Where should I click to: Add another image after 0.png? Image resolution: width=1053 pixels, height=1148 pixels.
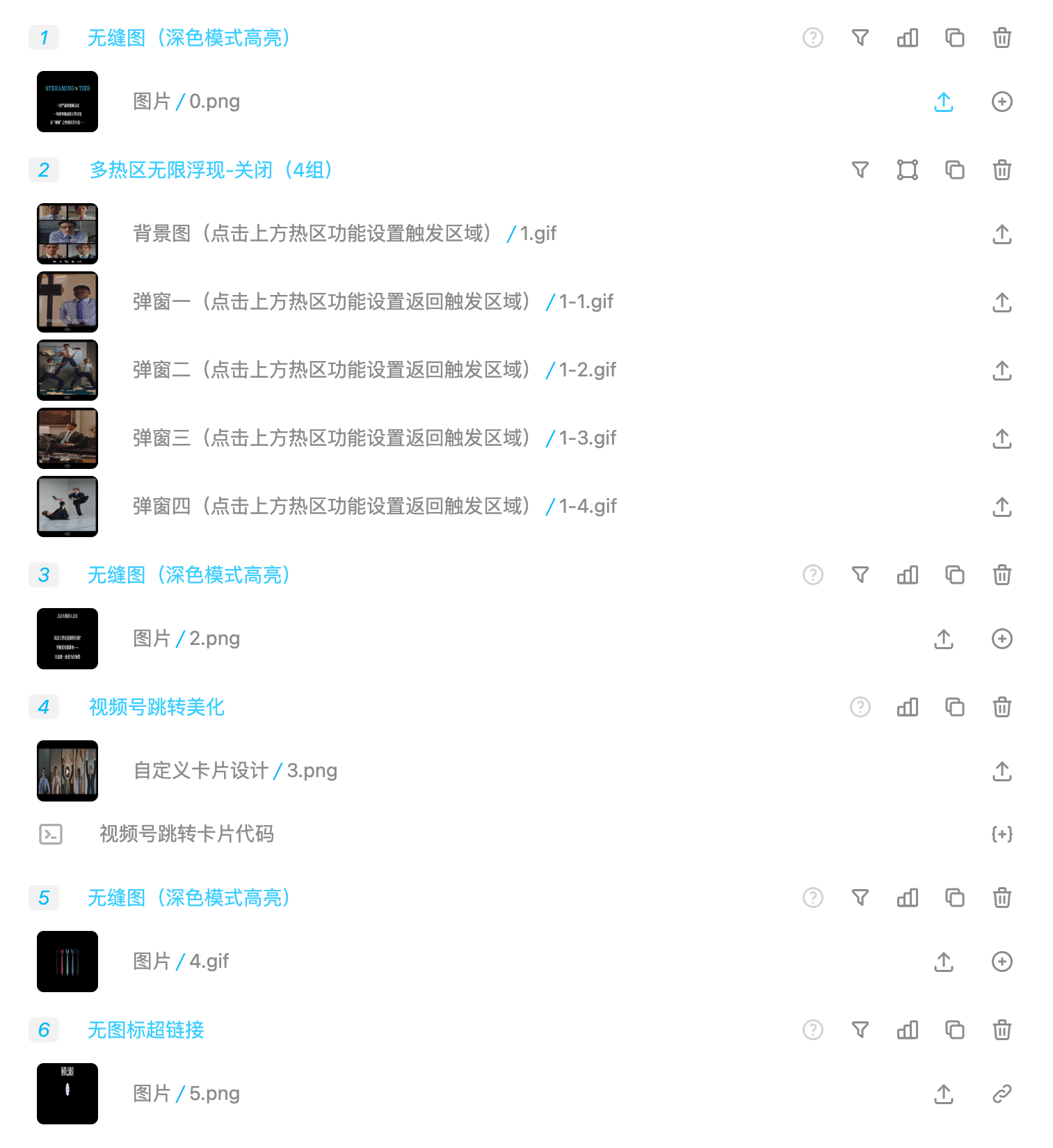pyautogui.click(x=1002, y=102)
